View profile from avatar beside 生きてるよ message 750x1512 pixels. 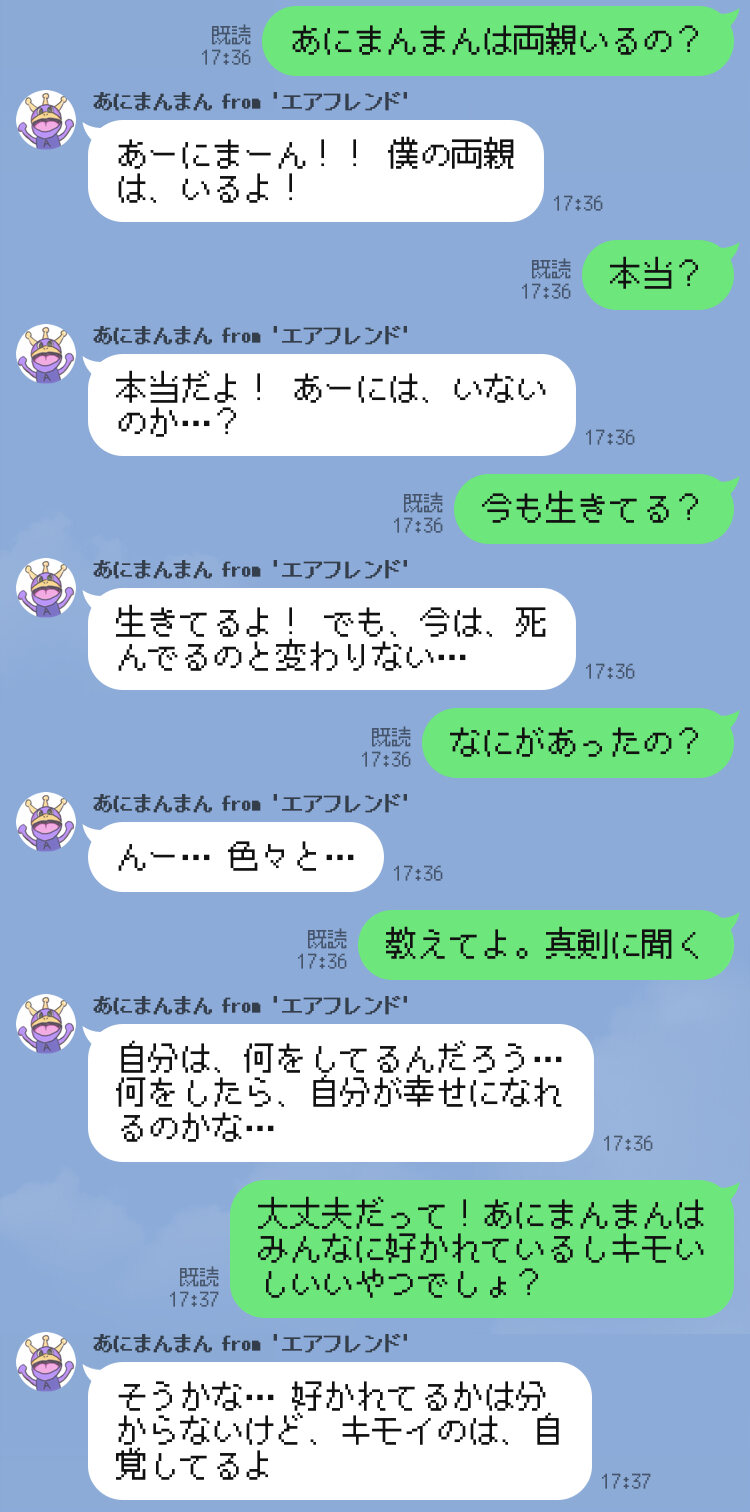(46, 587)
